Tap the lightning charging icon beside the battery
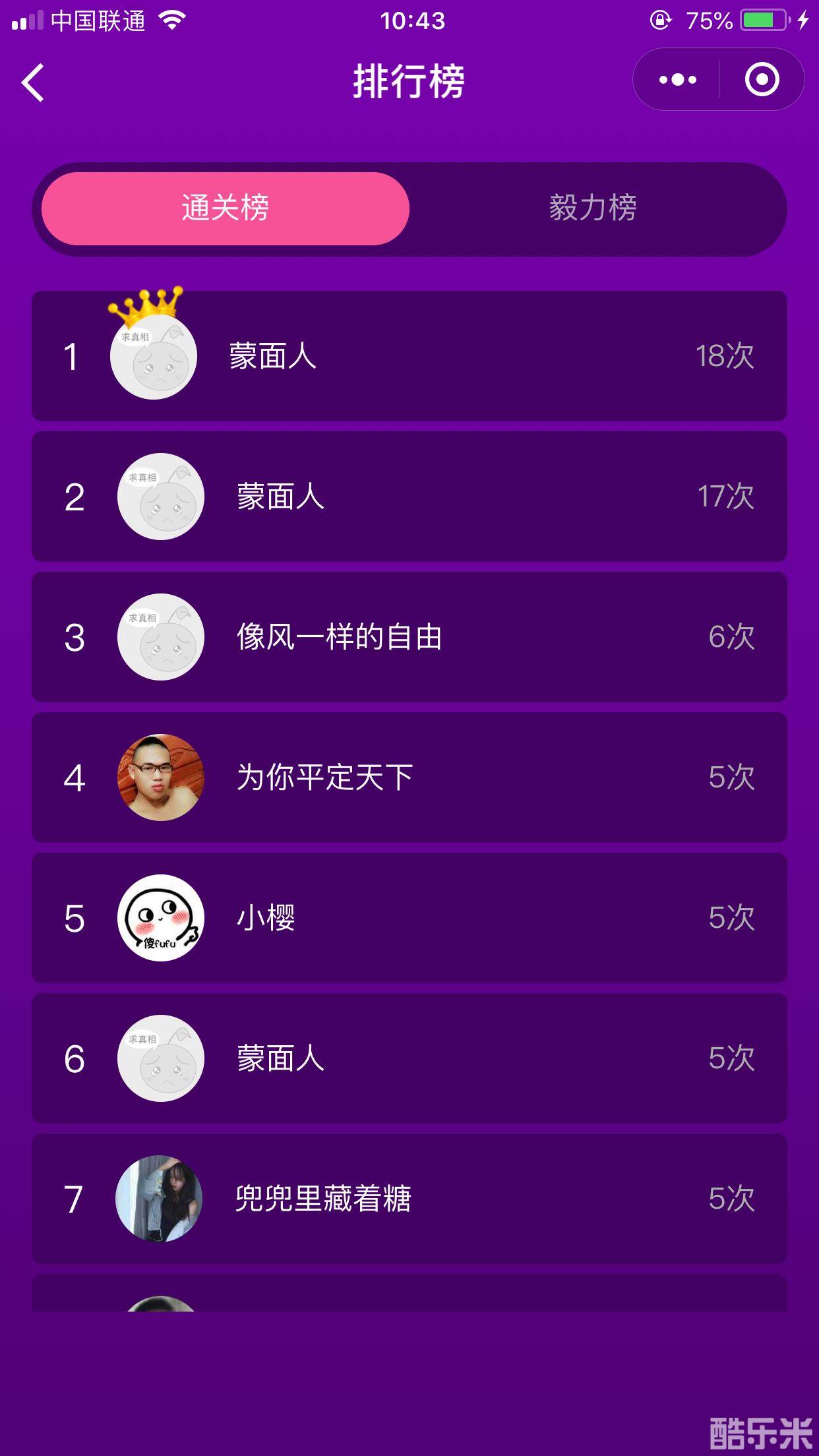This screenshot has width=819, height=1456. (803, 20)
